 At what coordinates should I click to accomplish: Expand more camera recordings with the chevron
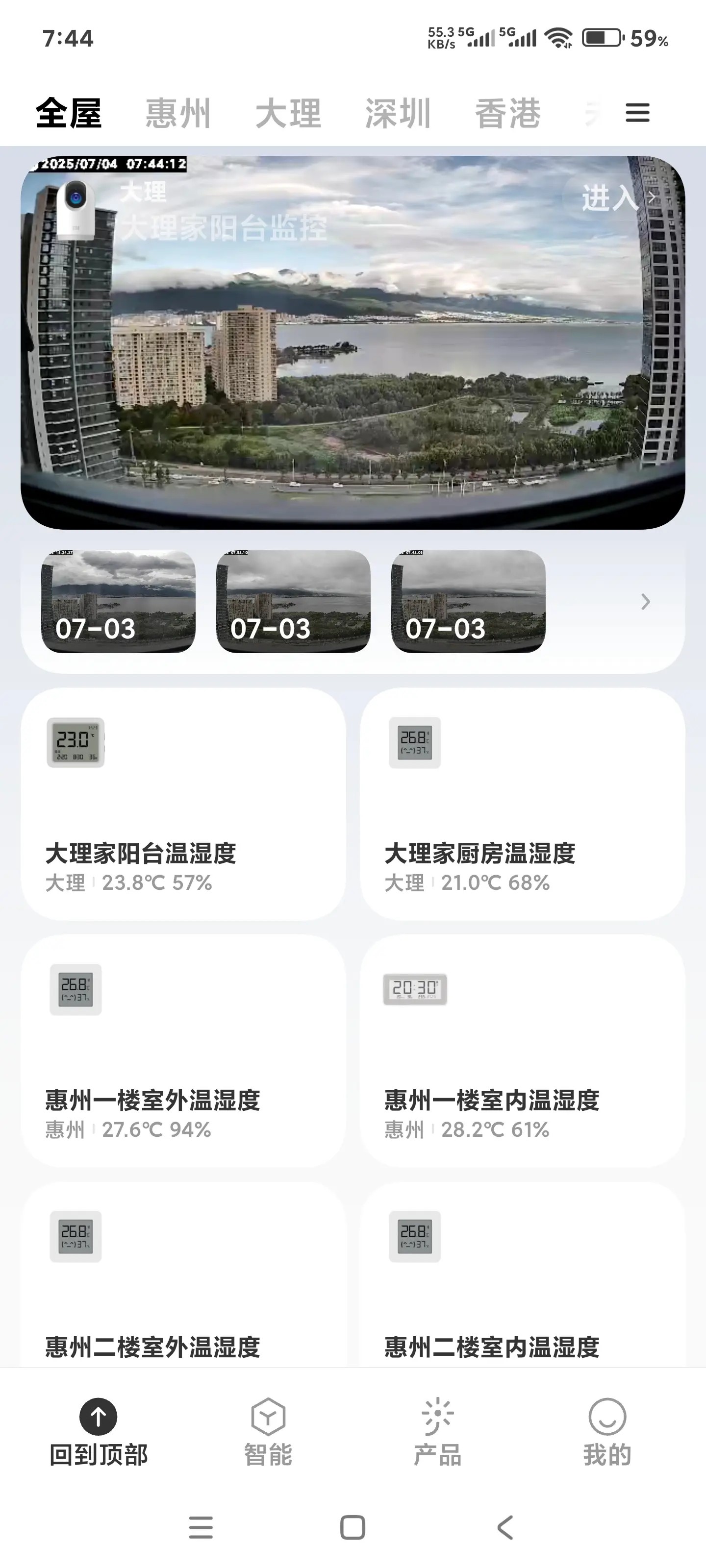(x=645, y=602)
